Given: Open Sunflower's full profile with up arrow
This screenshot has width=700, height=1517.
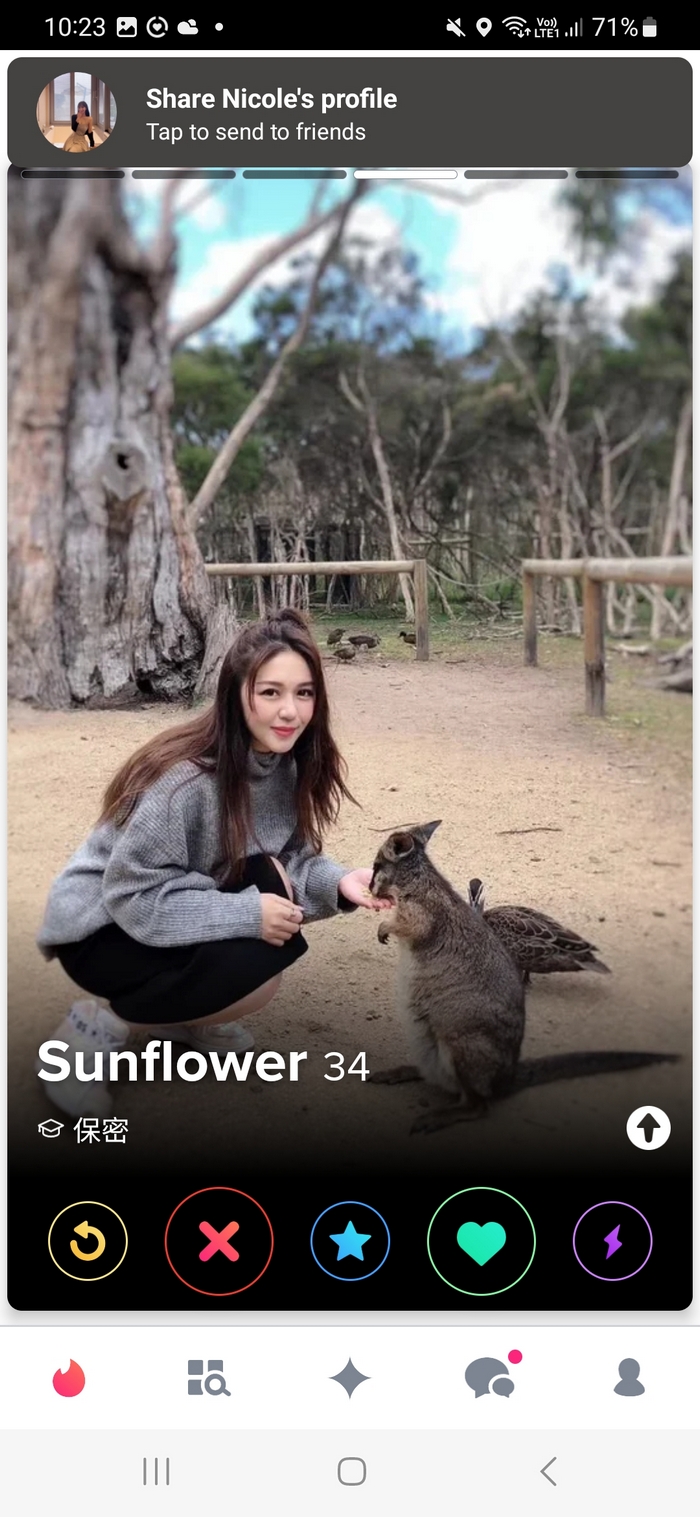Looking at the screenshot, I should [648, 1128].
